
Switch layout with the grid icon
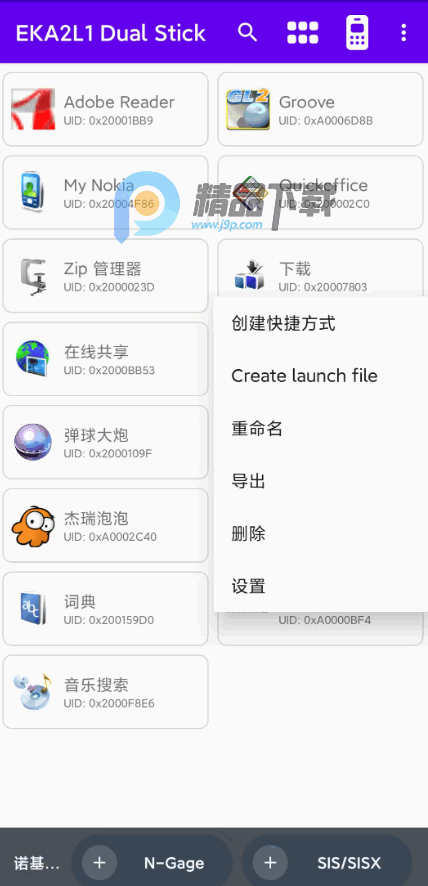pos(302,32)
